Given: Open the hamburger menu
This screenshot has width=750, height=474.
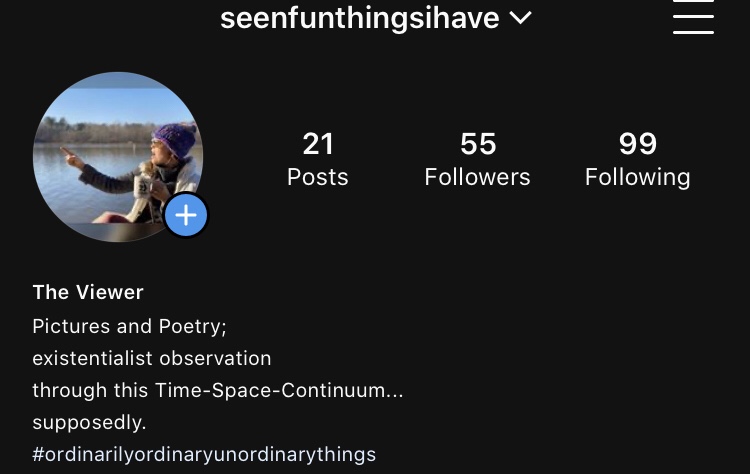Looking at the screenshot, I should coord(693,18).
